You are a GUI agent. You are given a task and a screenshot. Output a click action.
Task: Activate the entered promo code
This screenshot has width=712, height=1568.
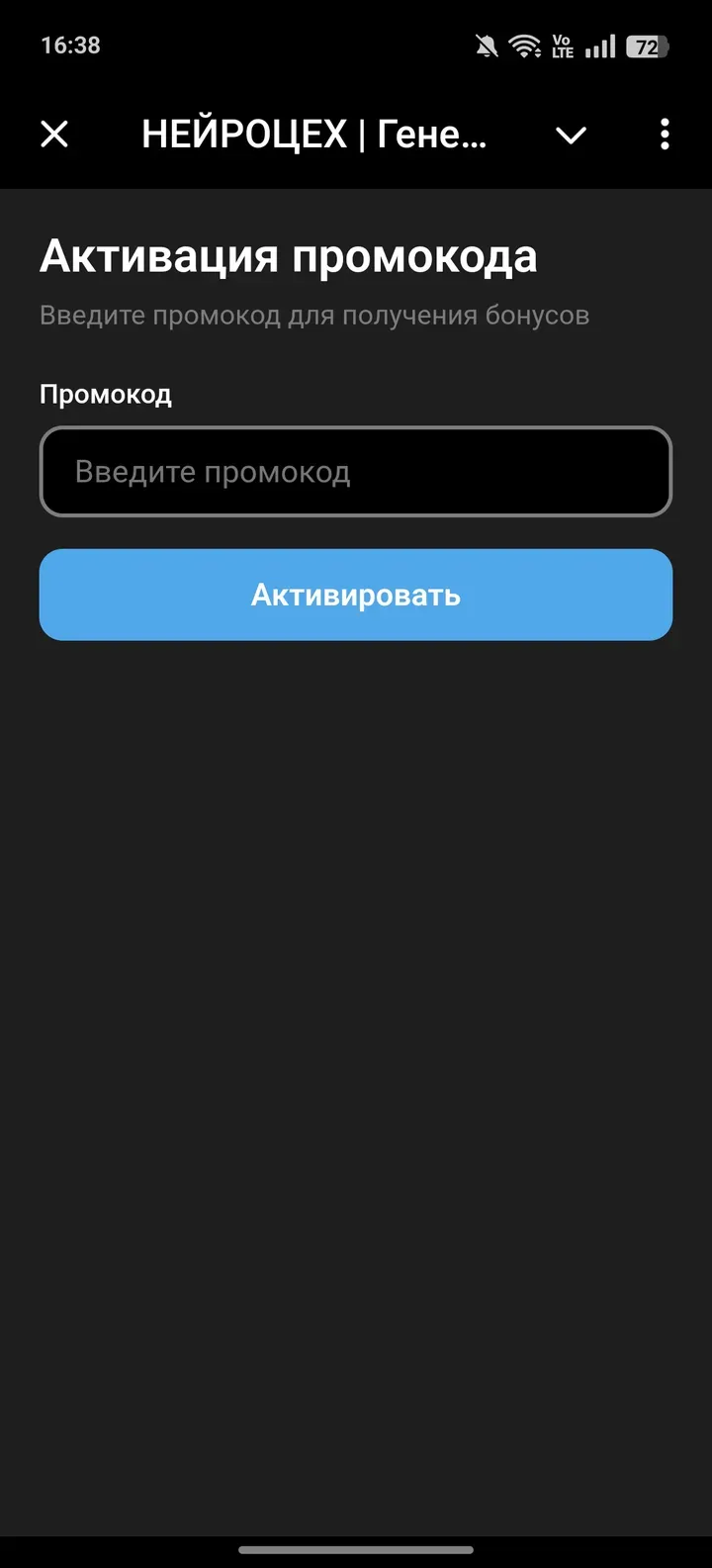click(x=356, y=595)
